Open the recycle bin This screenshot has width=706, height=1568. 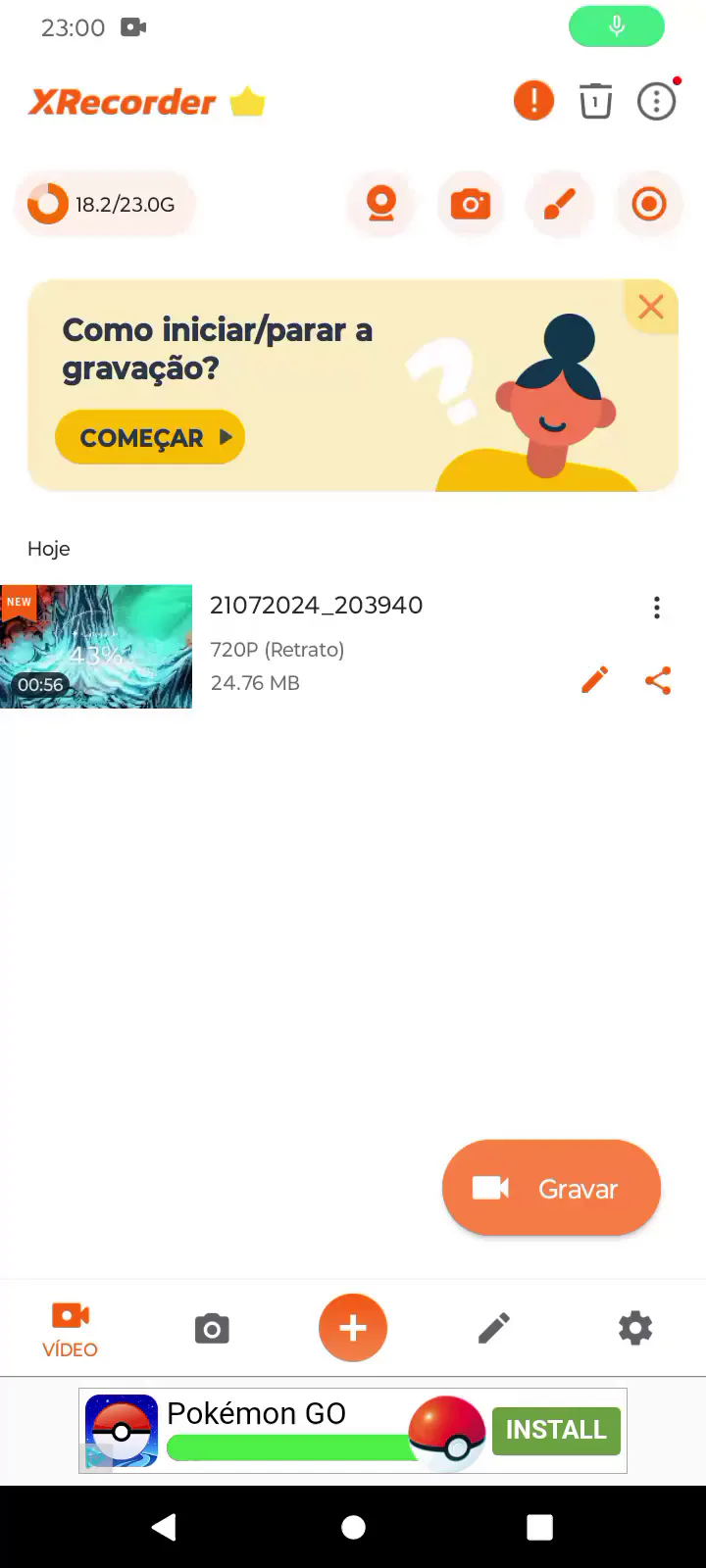(595, 101)
